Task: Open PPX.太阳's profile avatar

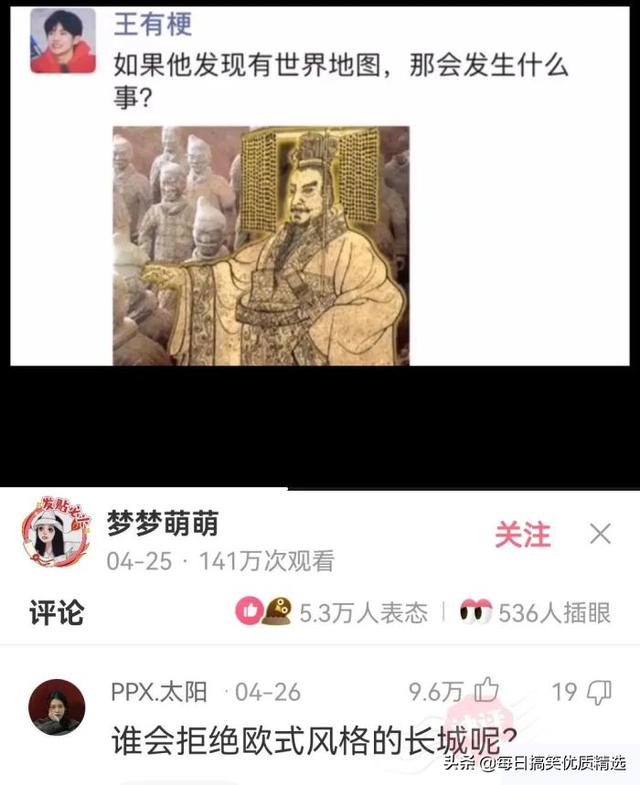Action: pyautogui.click(x=57, y=708)
